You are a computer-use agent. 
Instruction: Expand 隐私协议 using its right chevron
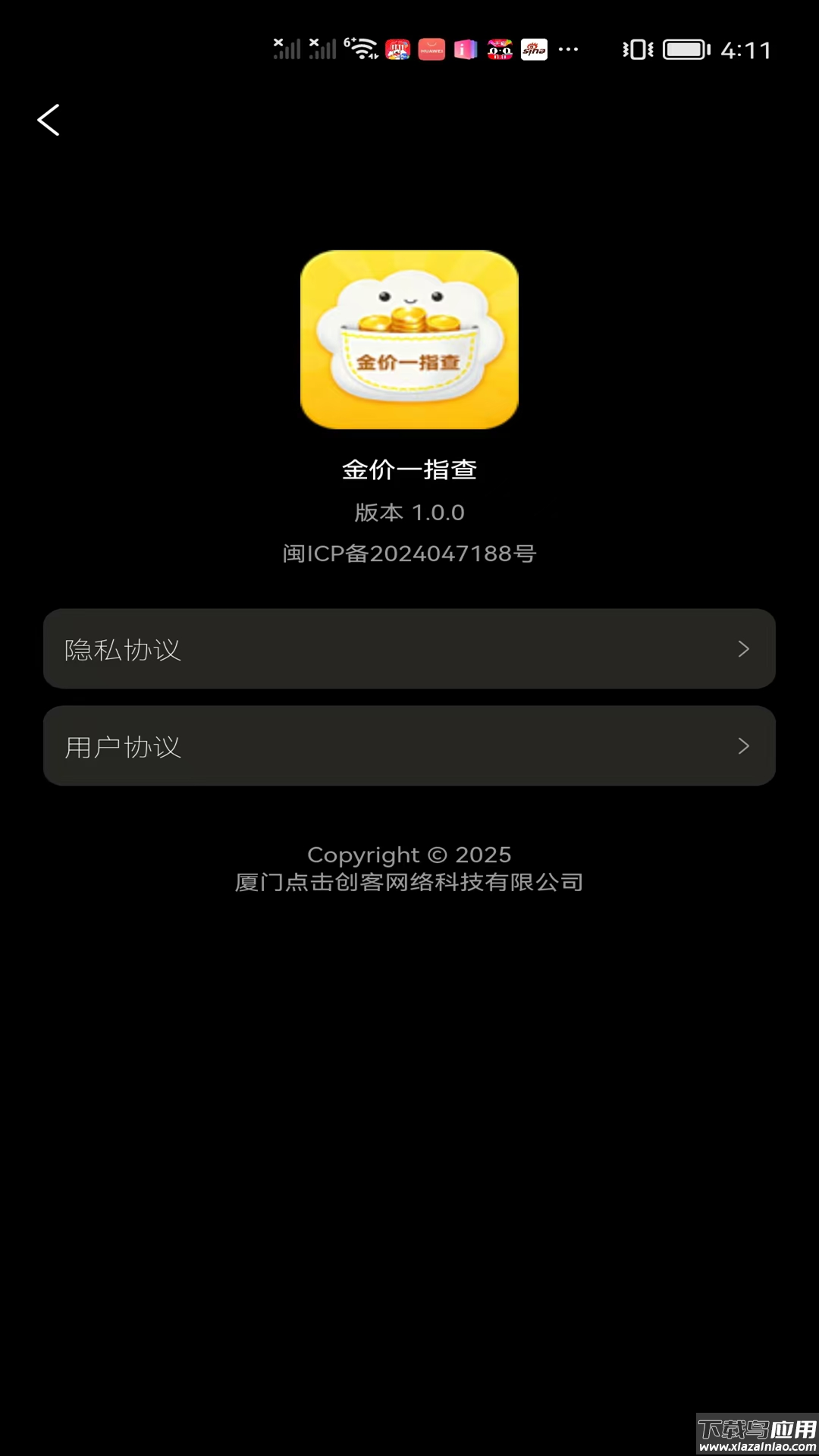744,648
